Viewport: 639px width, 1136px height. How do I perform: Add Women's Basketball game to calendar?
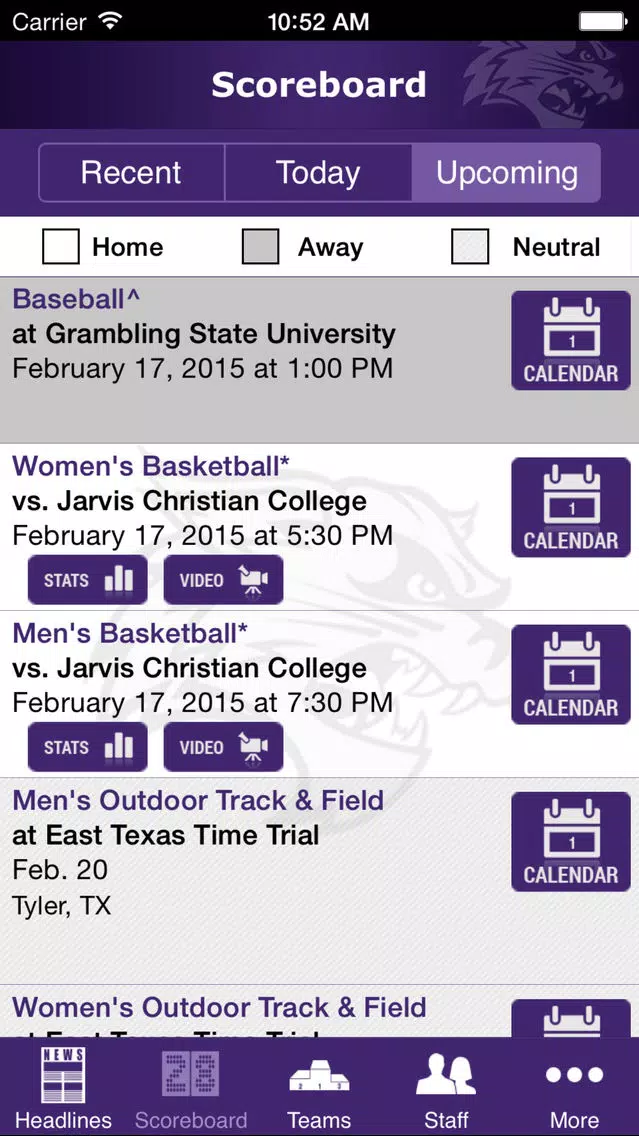point(571,507)
